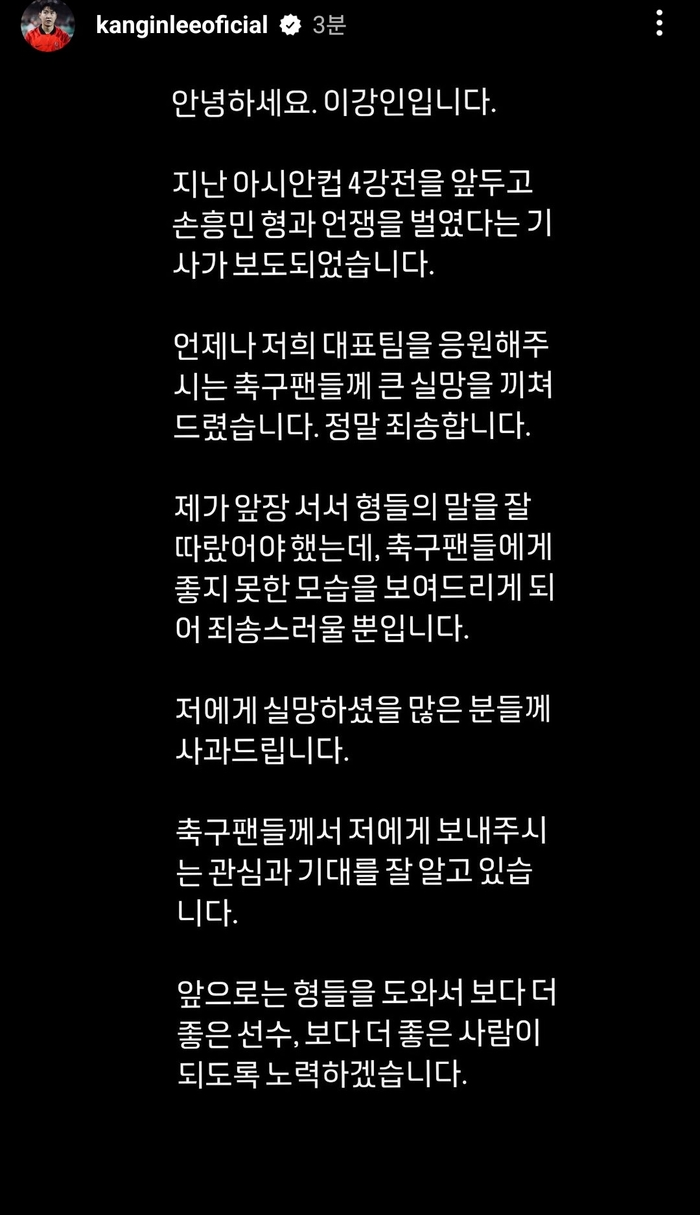The width and height of the screenshot is (700, 1215).
Task: Tap the kanginleeoficial username
Action: [181, 26]
